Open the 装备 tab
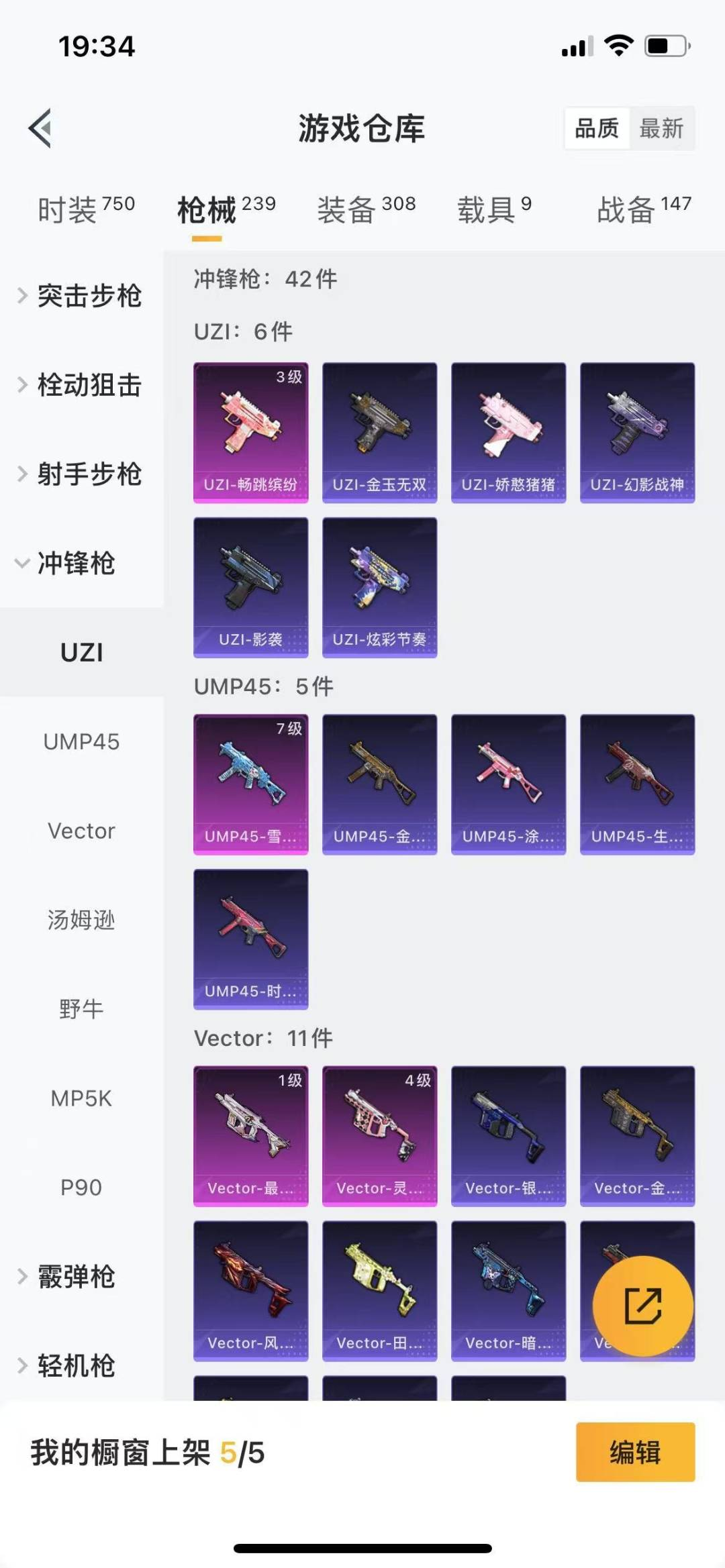 point(366,209)
